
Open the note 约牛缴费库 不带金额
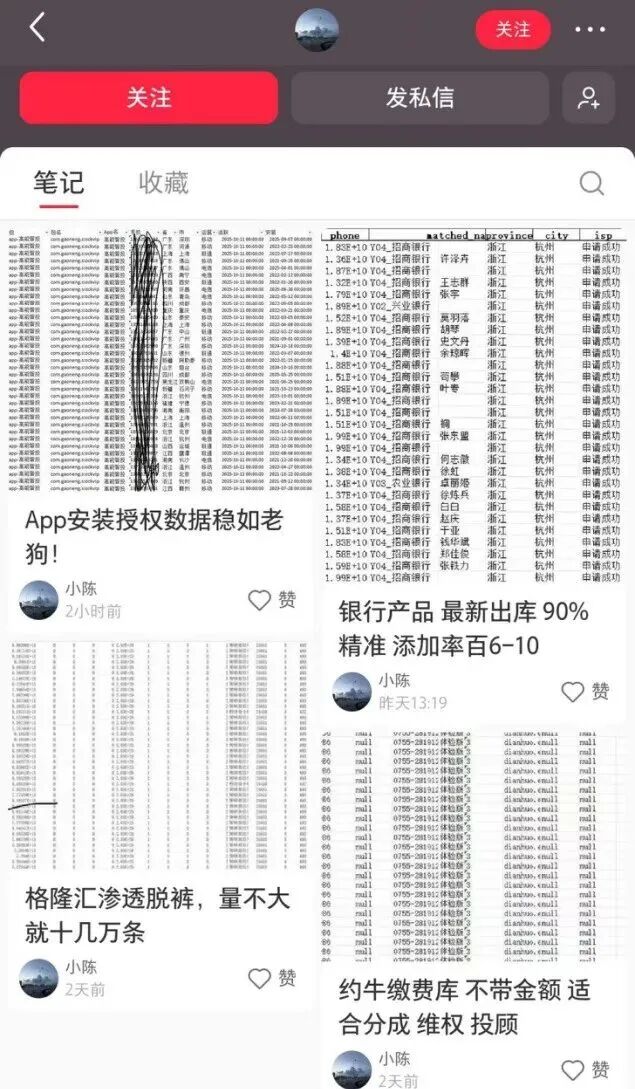click(464, 1007)
